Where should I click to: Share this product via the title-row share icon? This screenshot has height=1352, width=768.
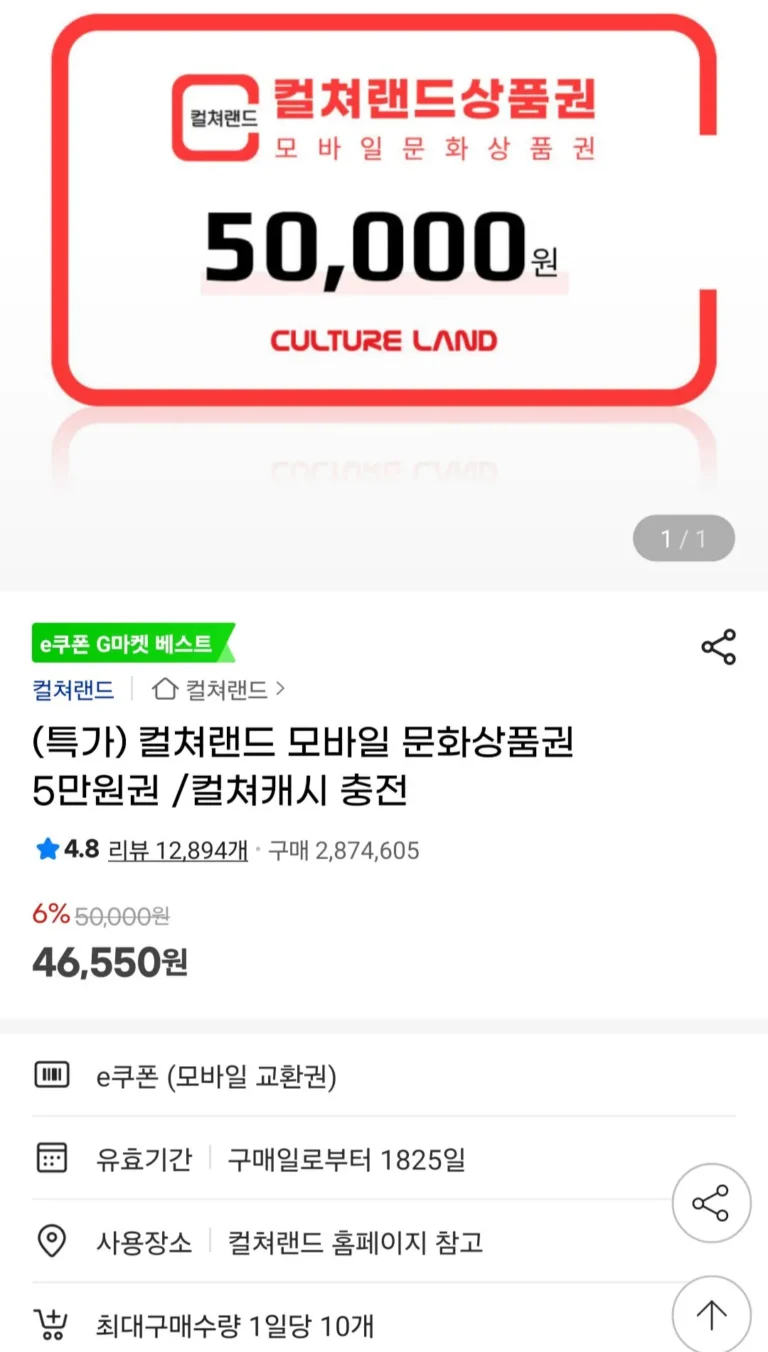tap(718, 647)
